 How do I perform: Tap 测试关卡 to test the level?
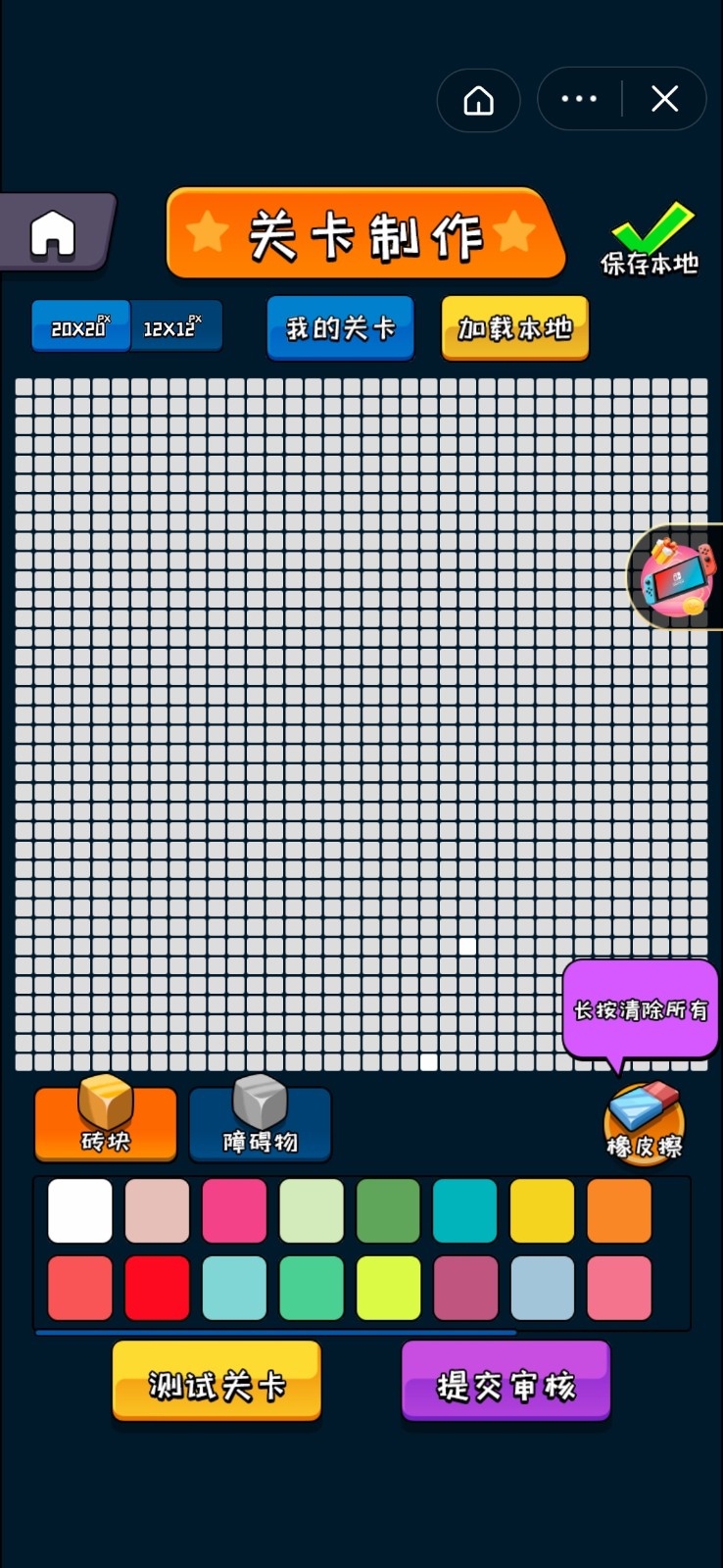(x=217, y=1383)
